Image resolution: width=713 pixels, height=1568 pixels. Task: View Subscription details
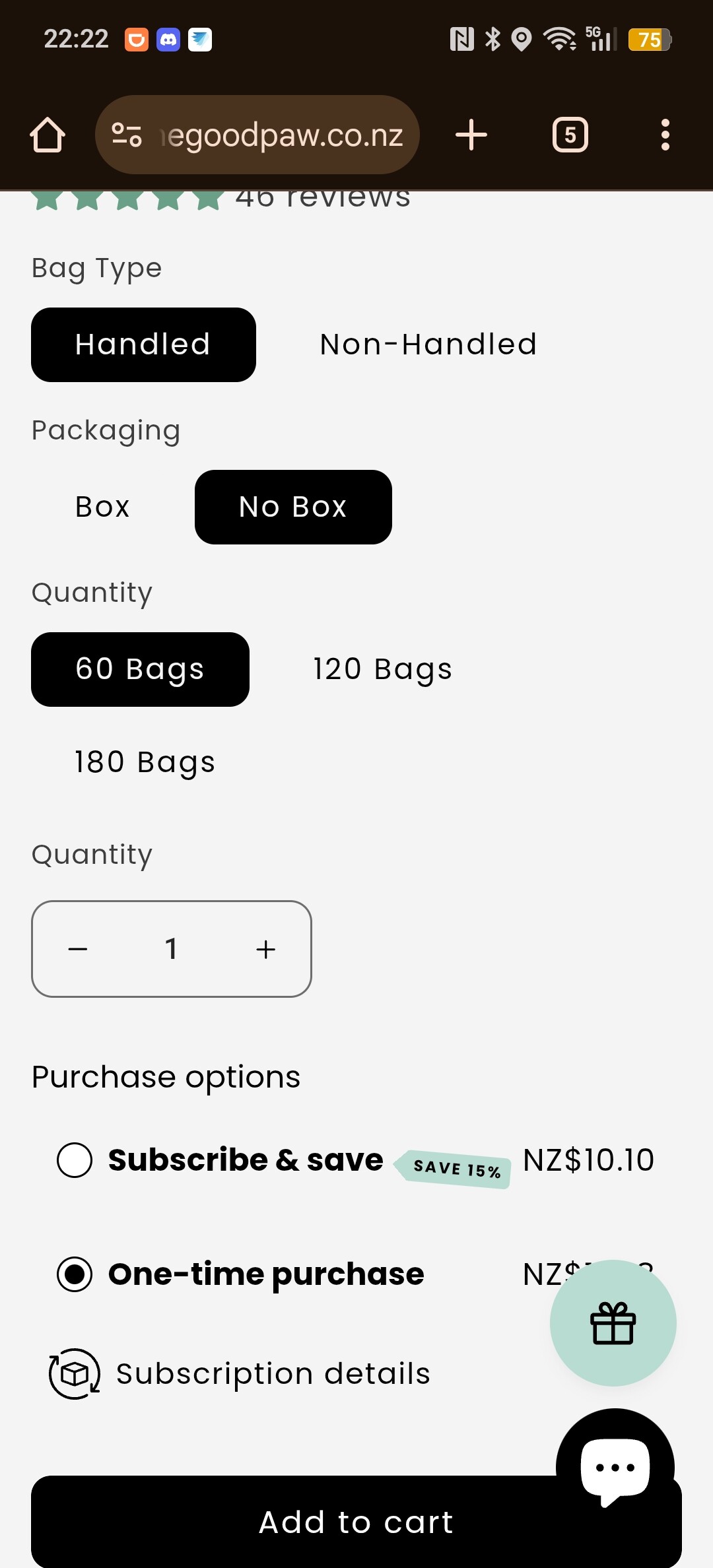[x=272, y=1374]
